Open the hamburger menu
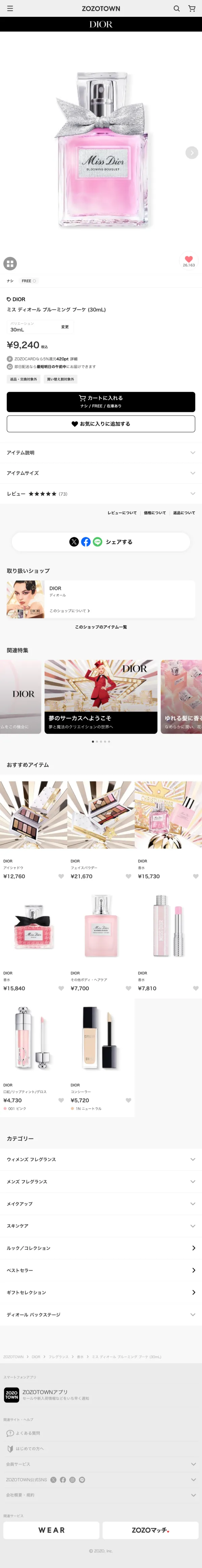Image resolution: width=202 pixels, height=1568 pixels. pos(10,8)
